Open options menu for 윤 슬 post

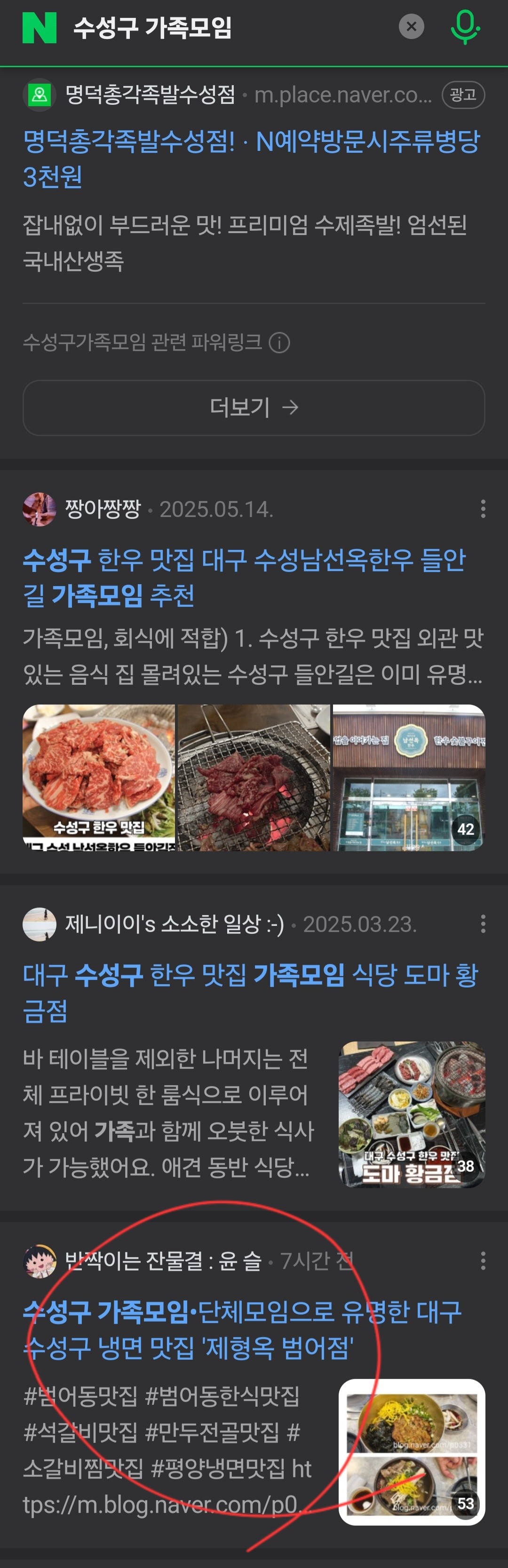[x=483, y=1261]
